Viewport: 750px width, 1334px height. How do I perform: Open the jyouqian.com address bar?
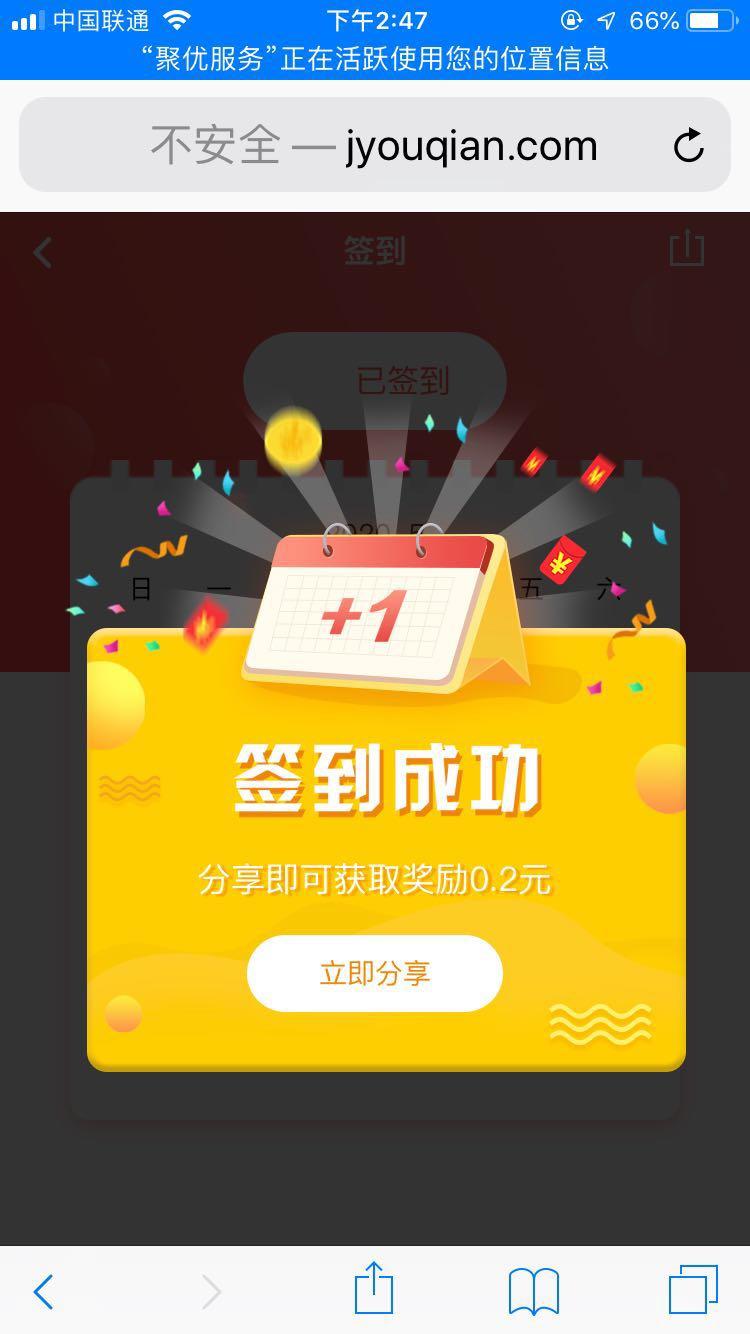(x=374, y=146)
